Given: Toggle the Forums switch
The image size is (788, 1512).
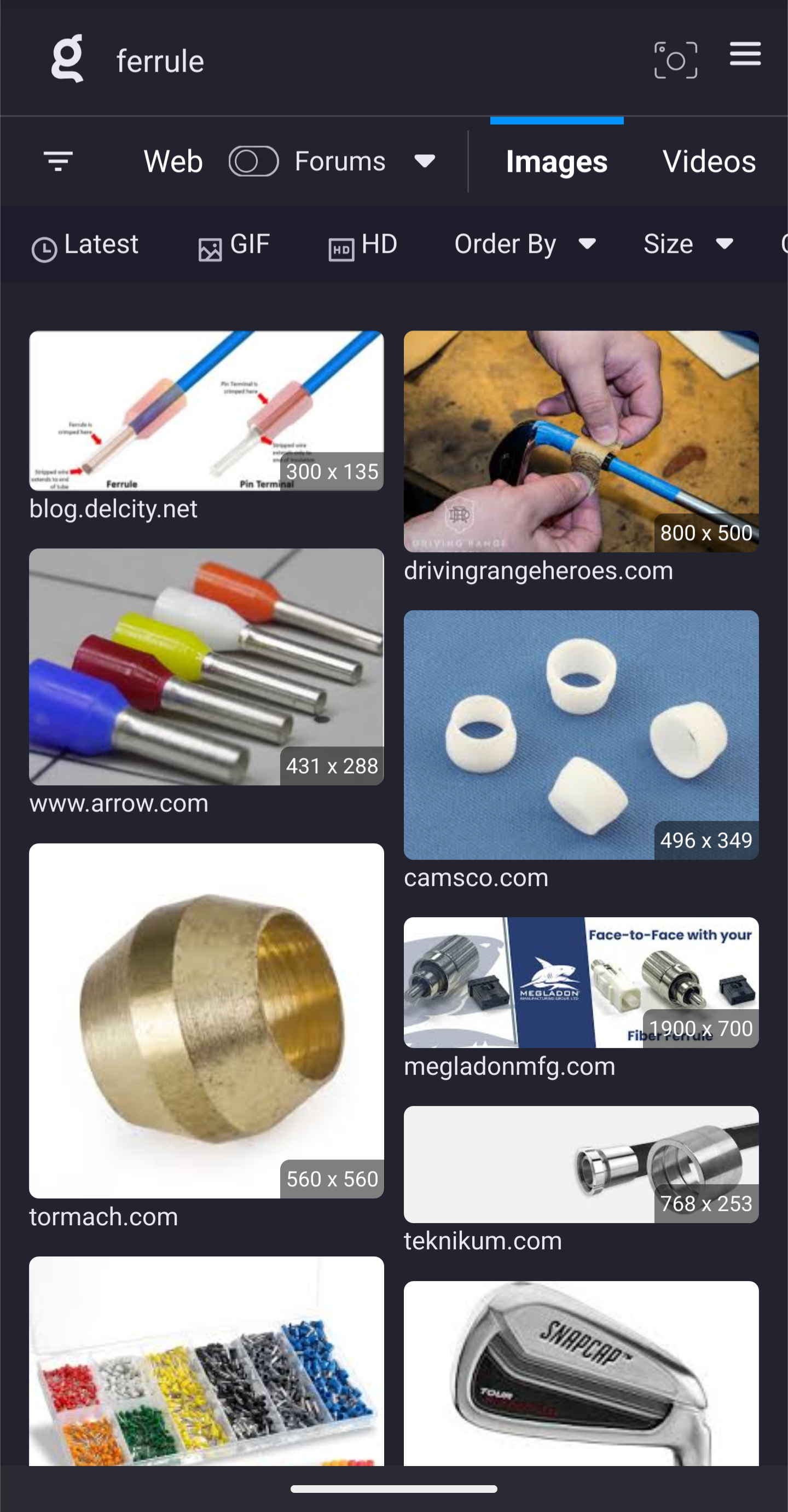Looking at the screenshot, I should [253, 161].
